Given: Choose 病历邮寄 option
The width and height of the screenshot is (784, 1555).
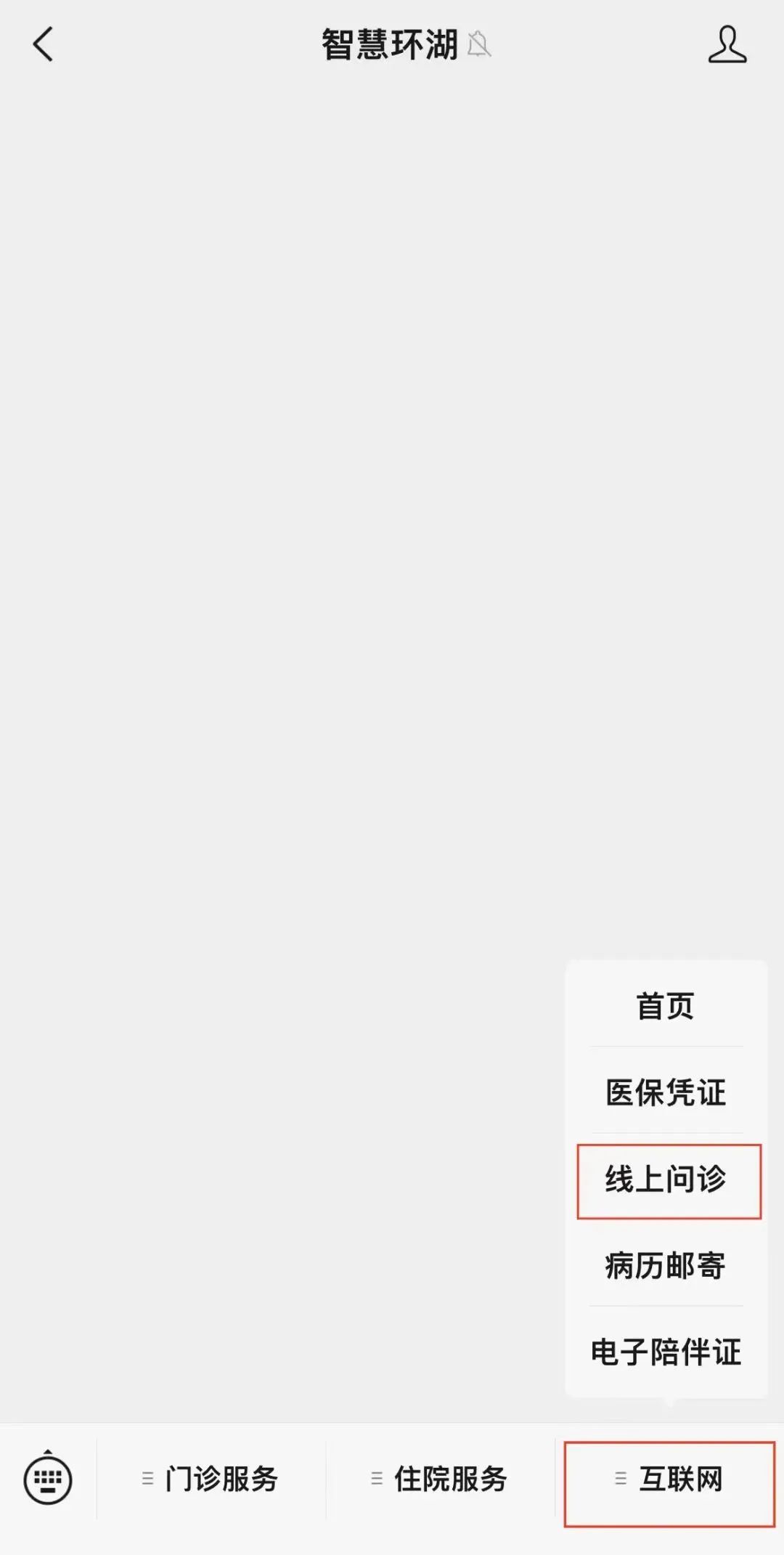Looking at the screenshot, I should click(666, 1266).
